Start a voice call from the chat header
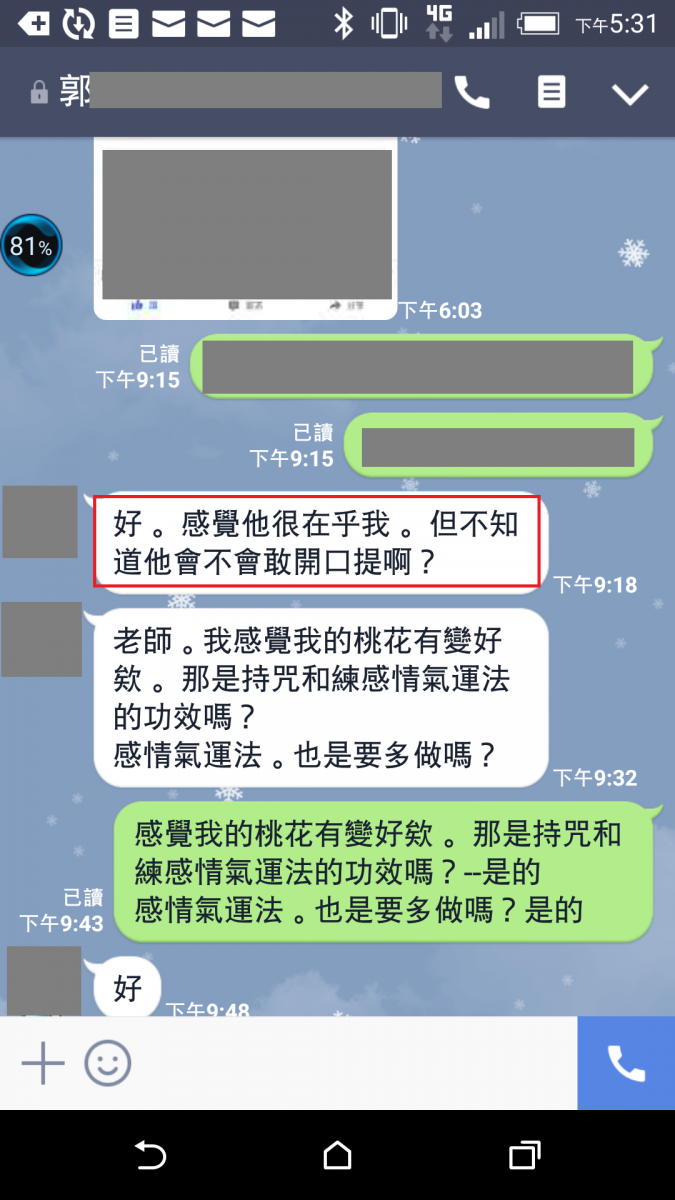The height and width of the screenshot is (1200, 675). click(x=472, y=93)
